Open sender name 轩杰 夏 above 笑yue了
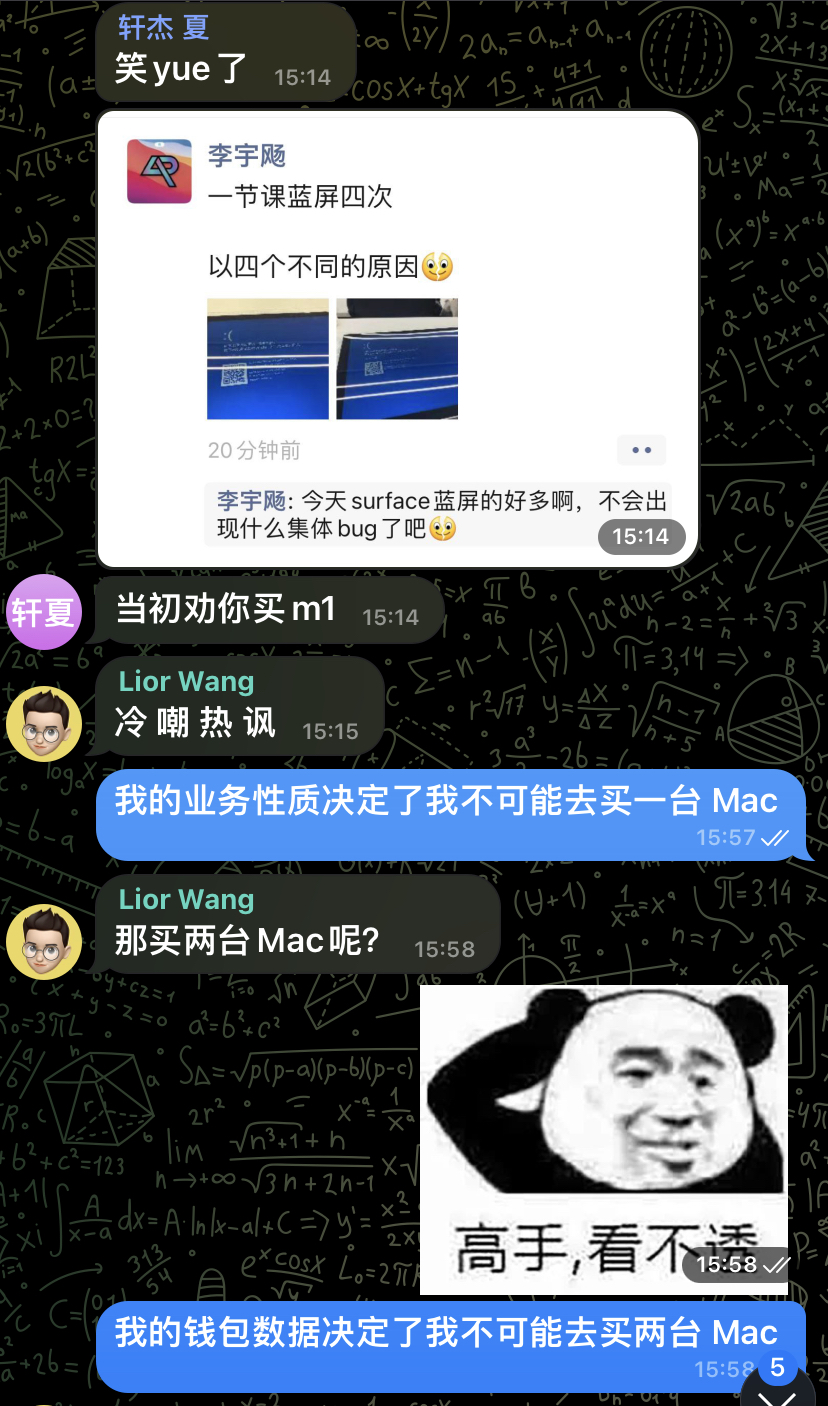Image resolution: width=828 pixels, height=1406 pixels. 163,27
